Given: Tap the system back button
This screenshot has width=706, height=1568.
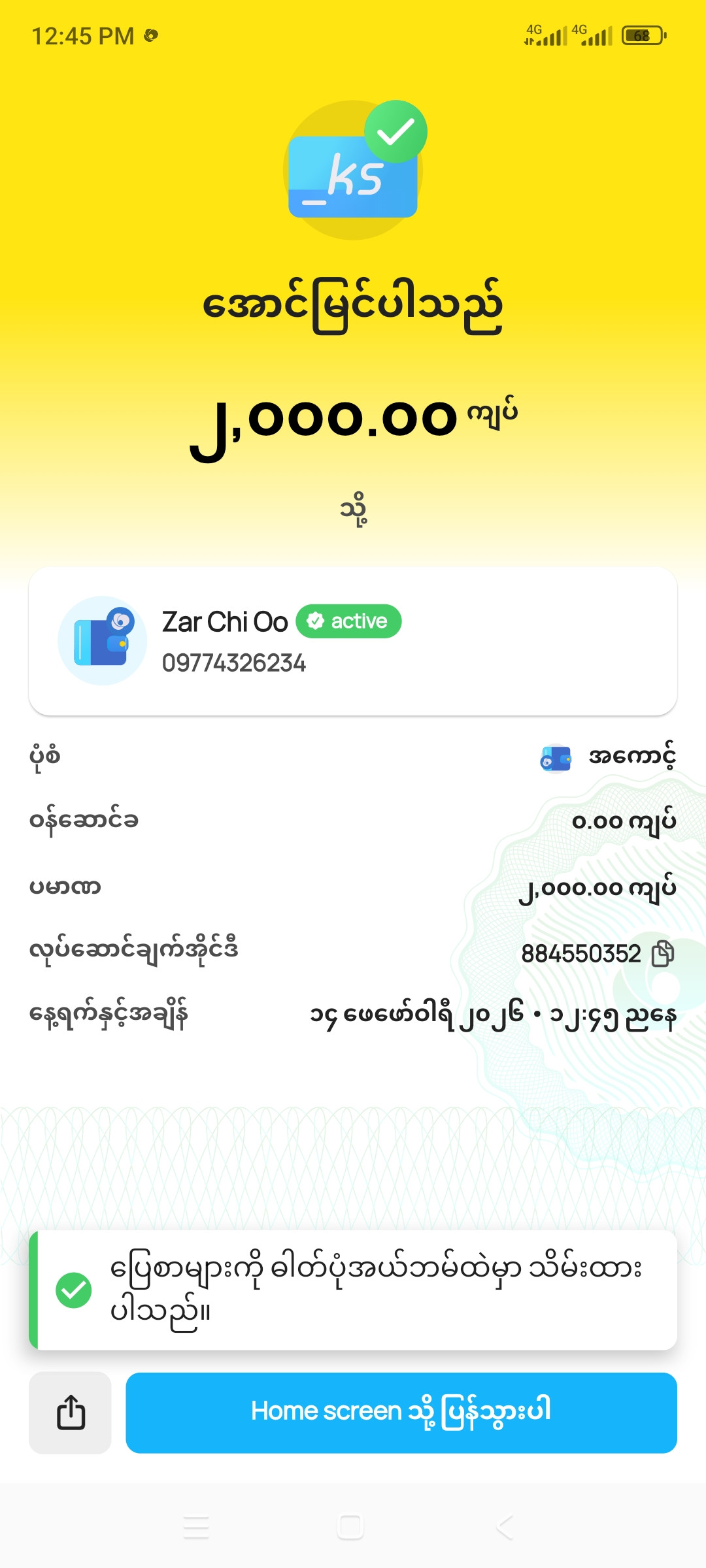Looking at the screenshot, I should point(504,1527).
